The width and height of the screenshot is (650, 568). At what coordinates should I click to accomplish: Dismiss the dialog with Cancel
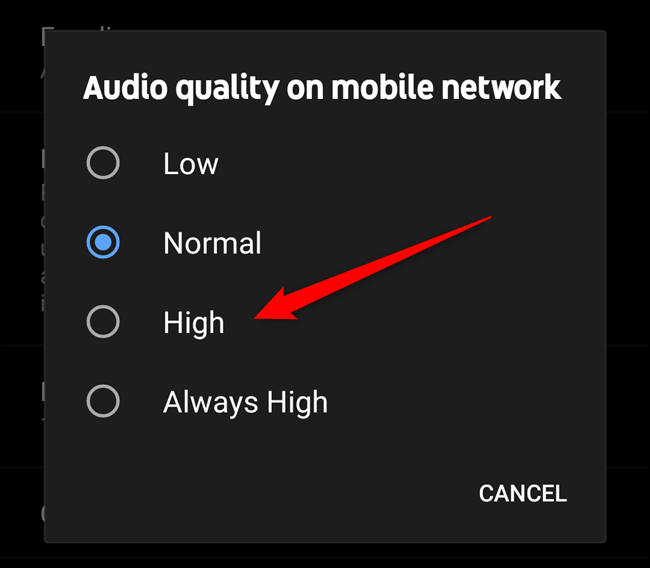click(522, 493)
